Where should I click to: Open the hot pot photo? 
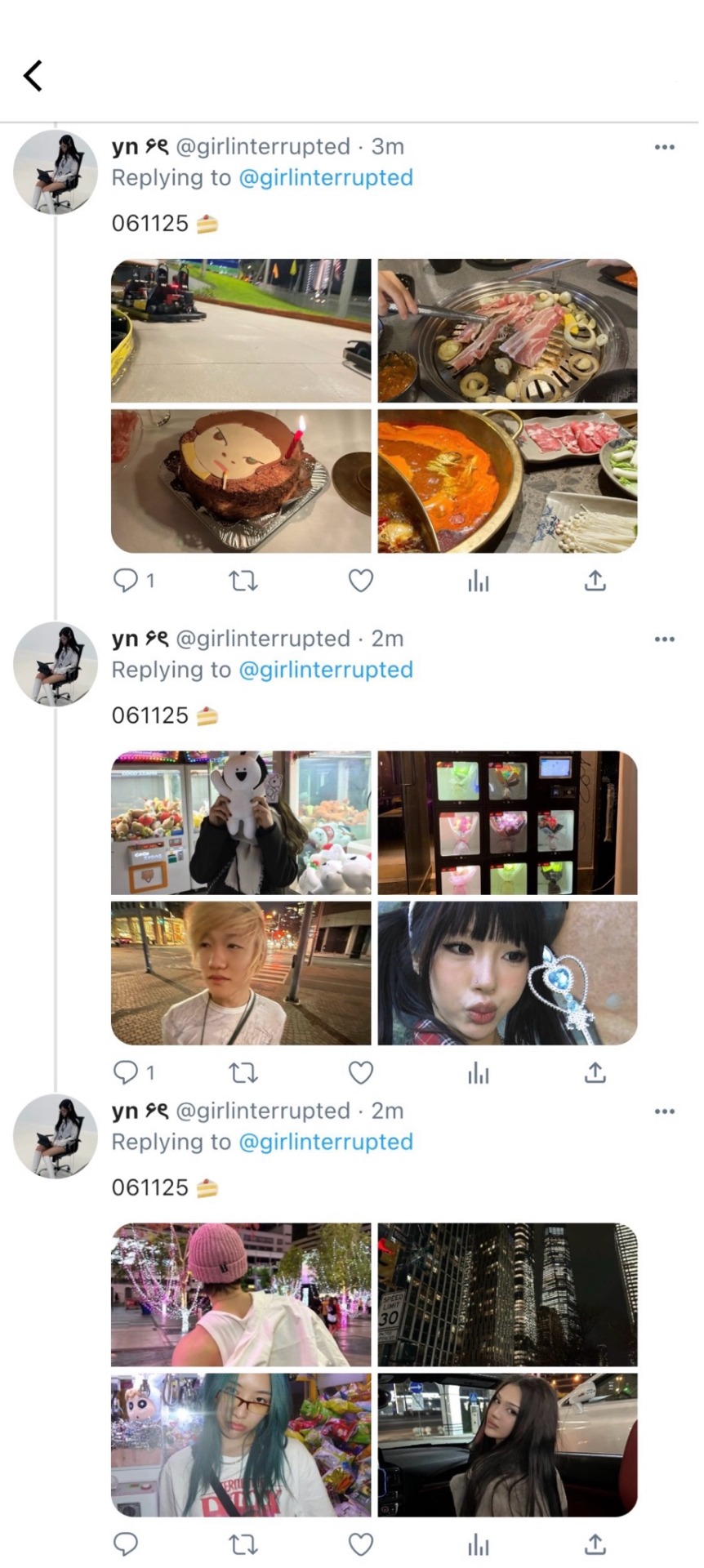[x=507, y=481]
